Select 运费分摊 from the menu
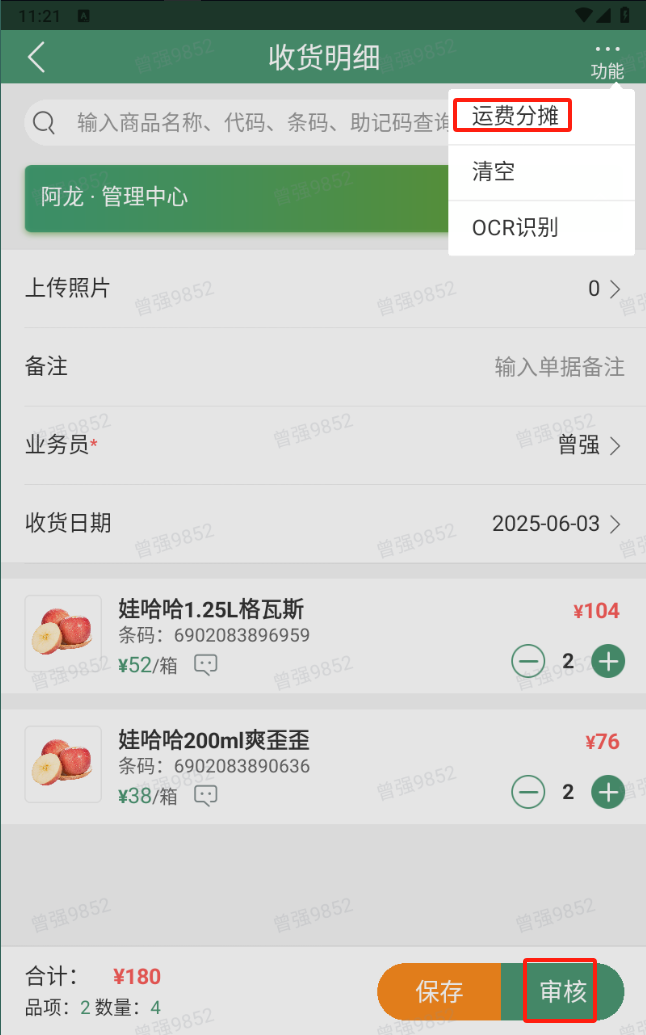Viewport: 646px width, 1035px height. point(513,116)
